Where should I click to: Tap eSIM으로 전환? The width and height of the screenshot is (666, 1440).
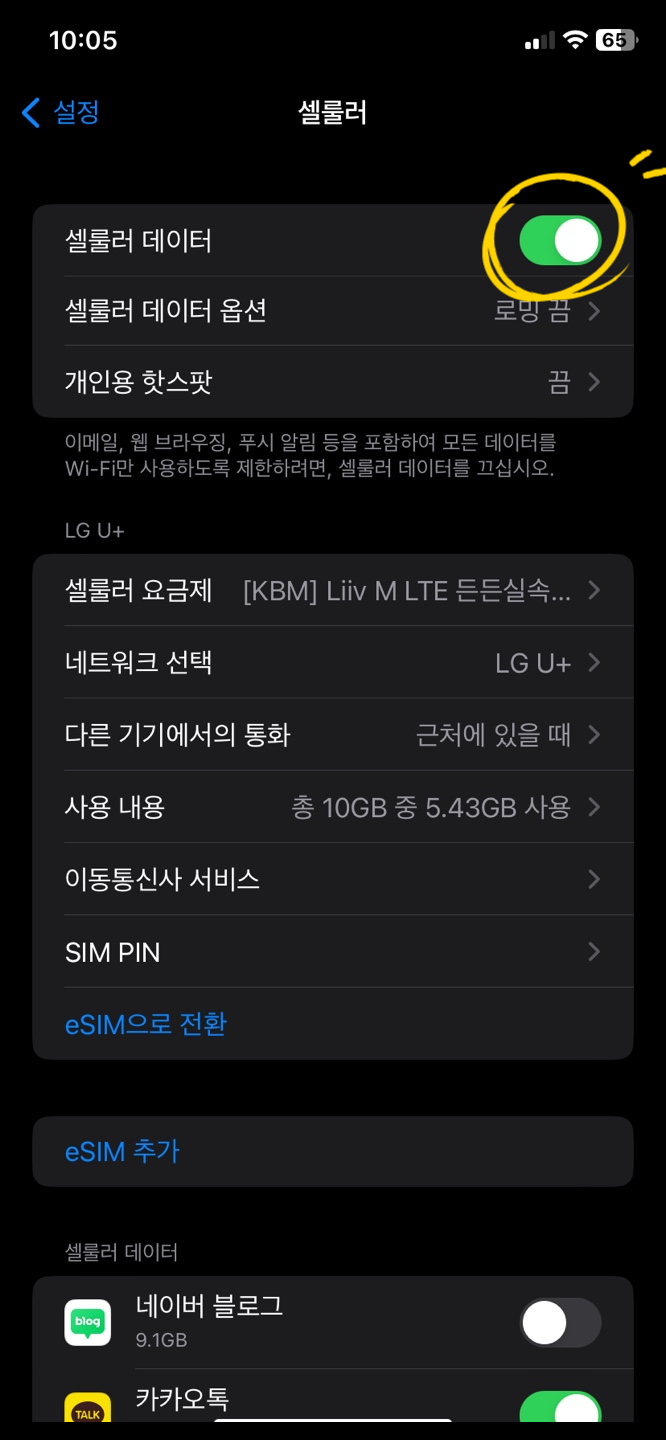click(x=146, y=1024)
